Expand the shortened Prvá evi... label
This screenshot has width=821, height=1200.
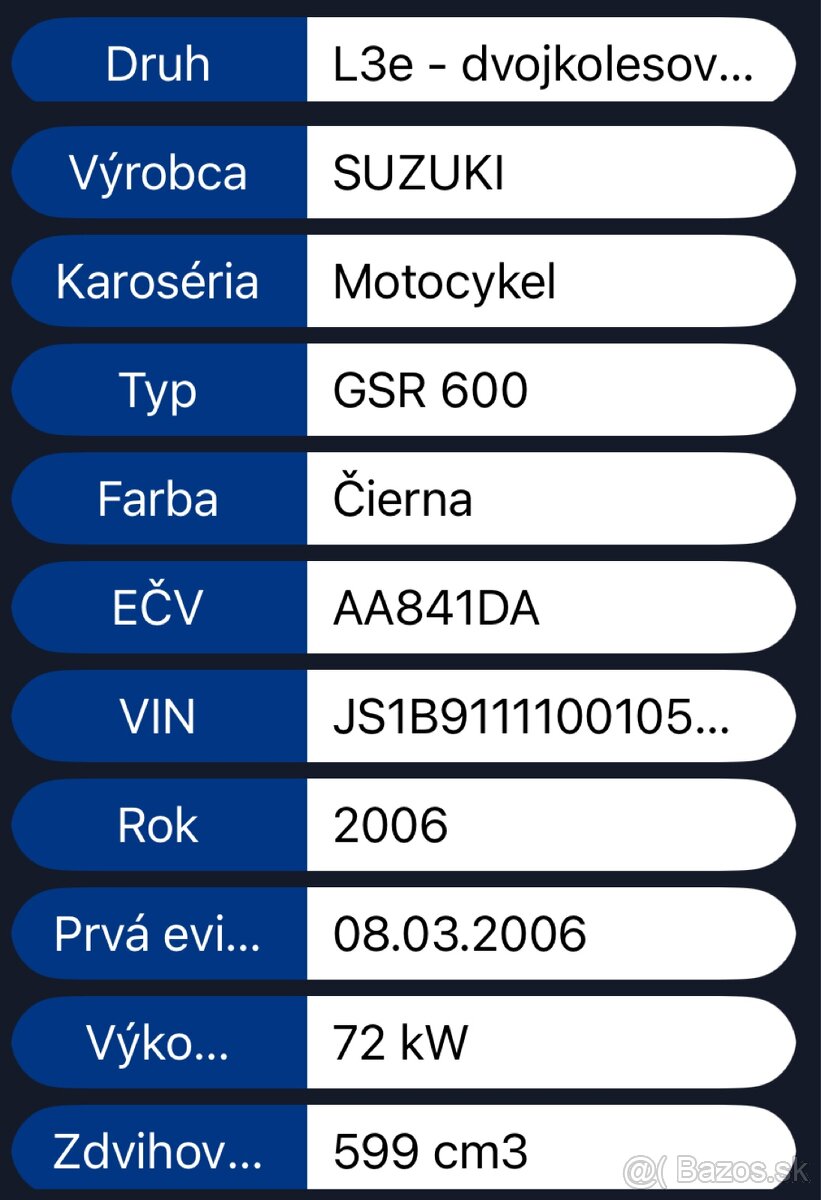[159, 934]
